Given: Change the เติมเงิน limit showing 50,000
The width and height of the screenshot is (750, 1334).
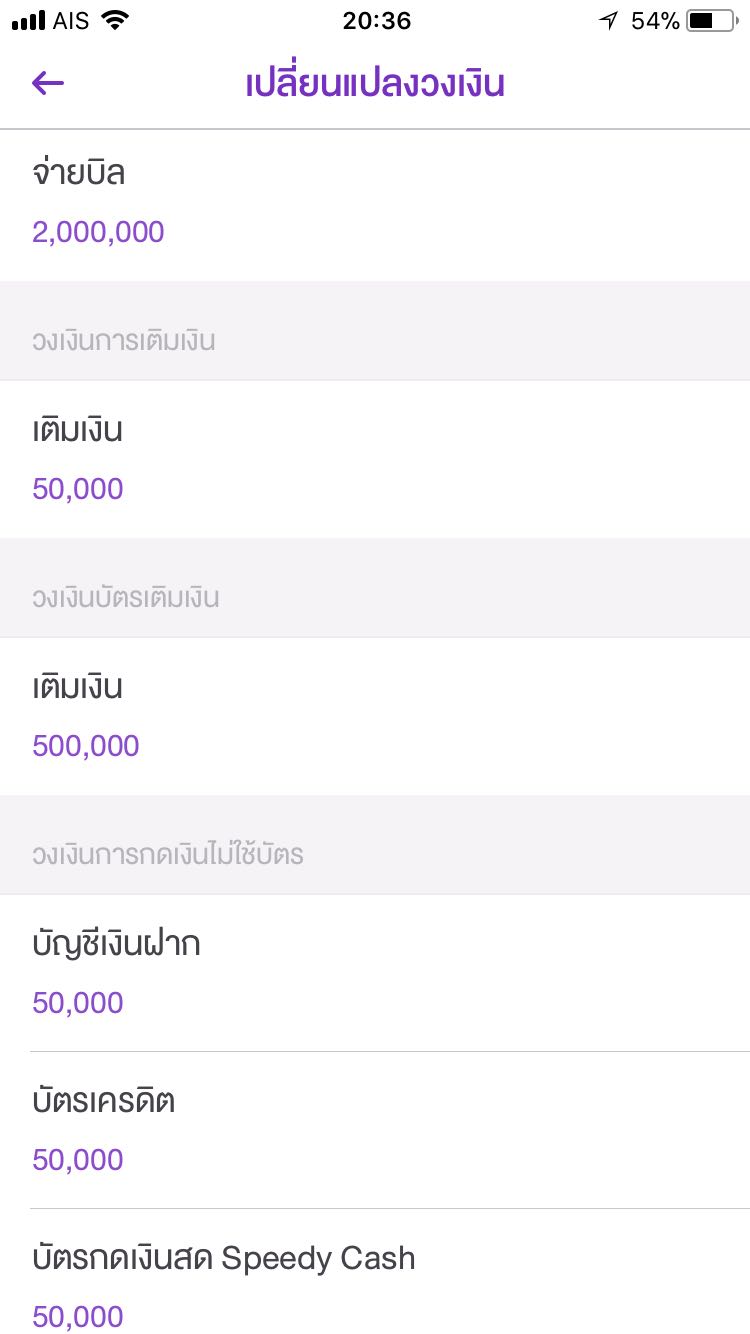Looking at the screenshot, I should [x=375, y=460].
